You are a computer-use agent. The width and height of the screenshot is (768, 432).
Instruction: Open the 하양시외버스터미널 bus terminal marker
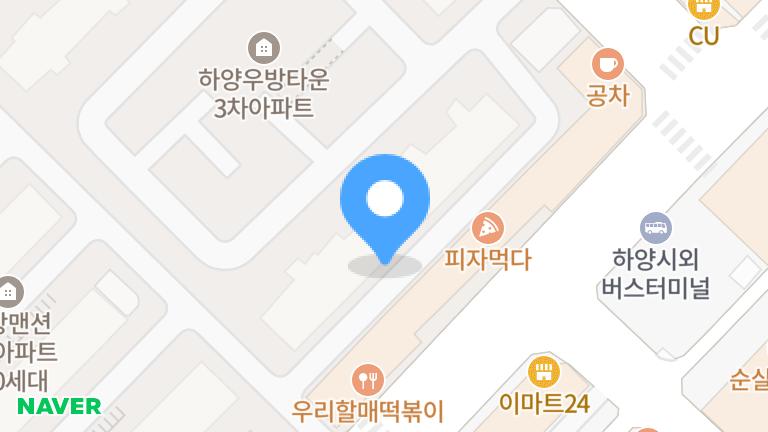point(655,228)
